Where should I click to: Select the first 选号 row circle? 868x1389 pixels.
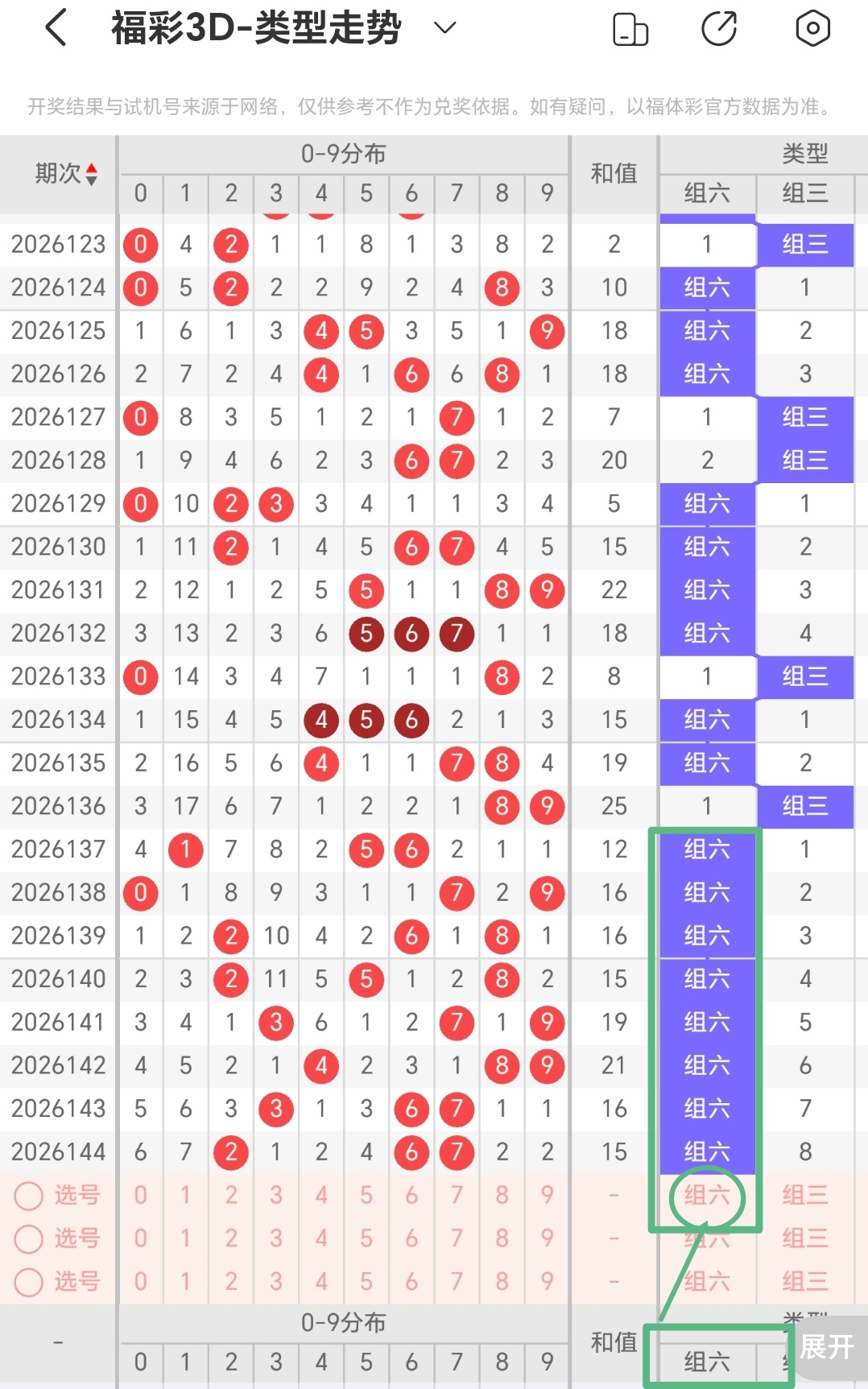click(29, 1196)
